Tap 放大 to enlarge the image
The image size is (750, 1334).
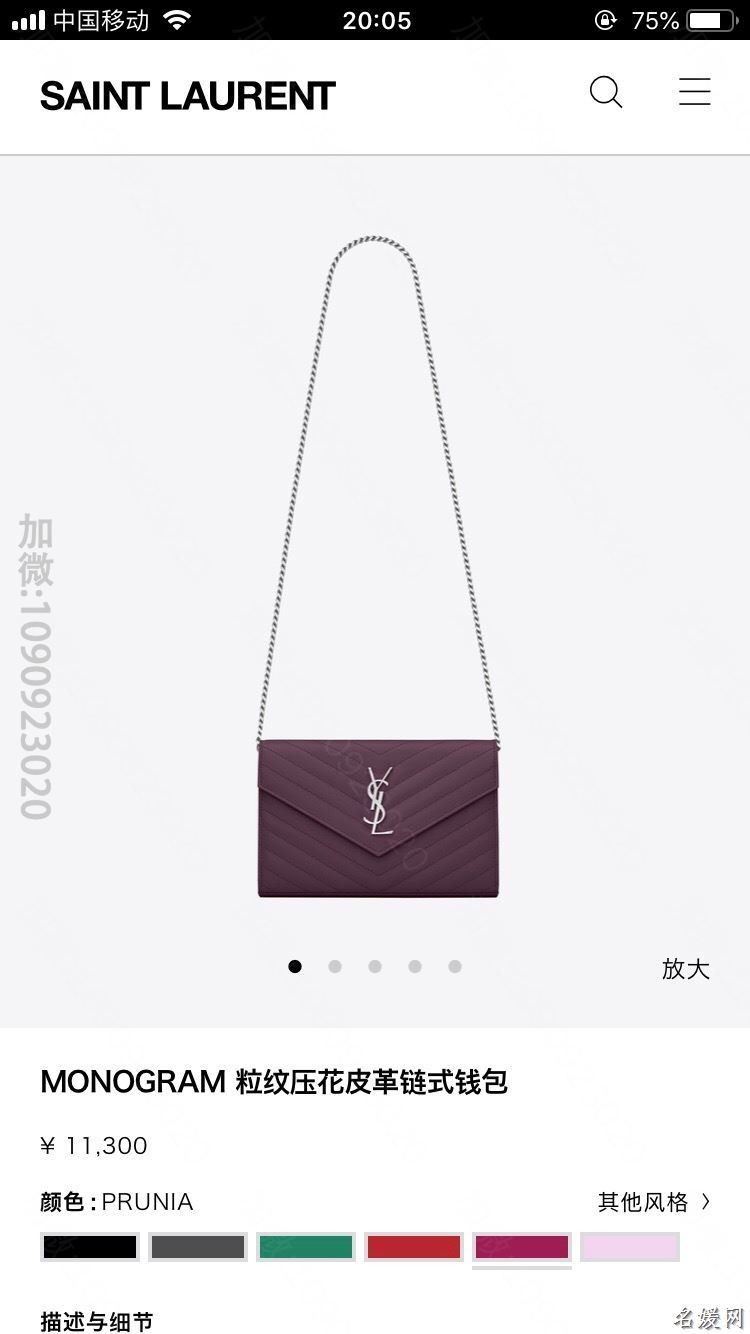(x=685, y=968)
